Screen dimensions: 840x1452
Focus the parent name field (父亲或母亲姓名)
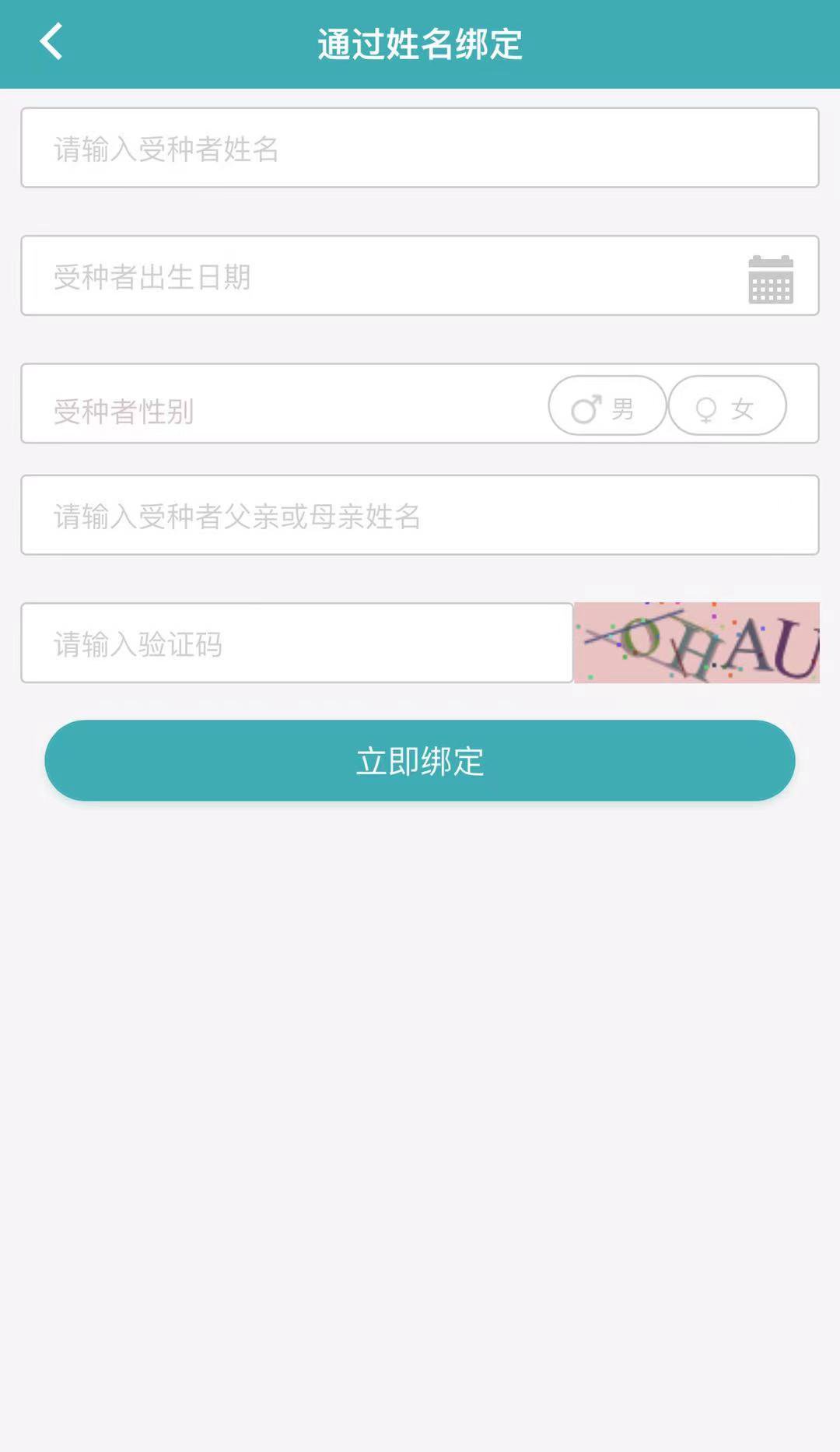(x=420, y=515)
